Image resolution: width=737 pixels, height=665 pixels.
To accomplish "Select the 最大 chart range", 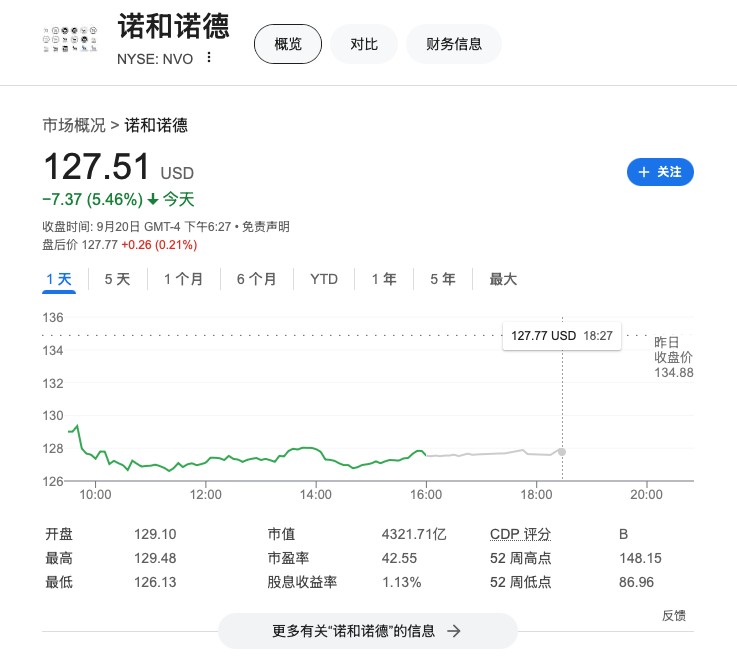I will pyautogui.click(x=503, y=279).
